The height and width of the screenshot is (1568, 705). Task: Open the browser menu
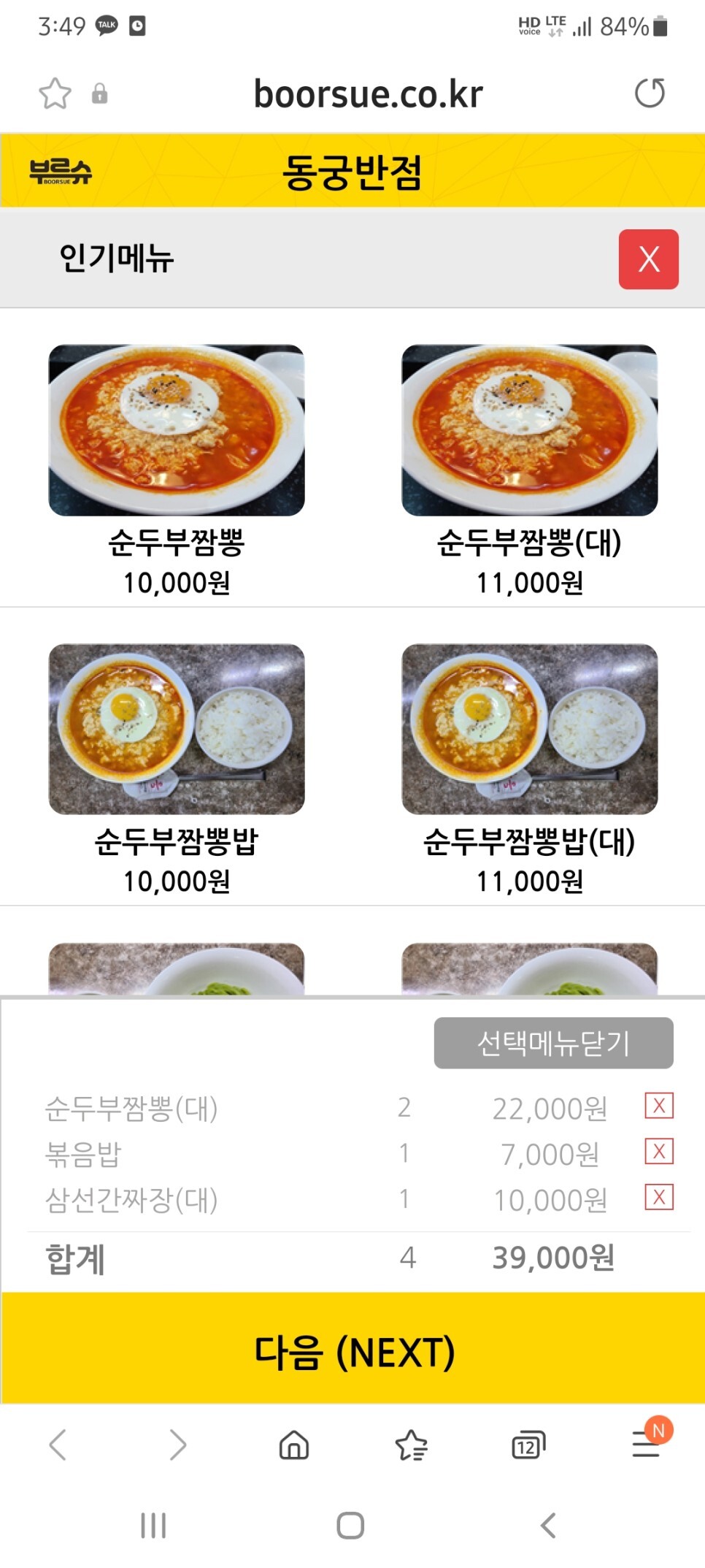point(646,1445)
